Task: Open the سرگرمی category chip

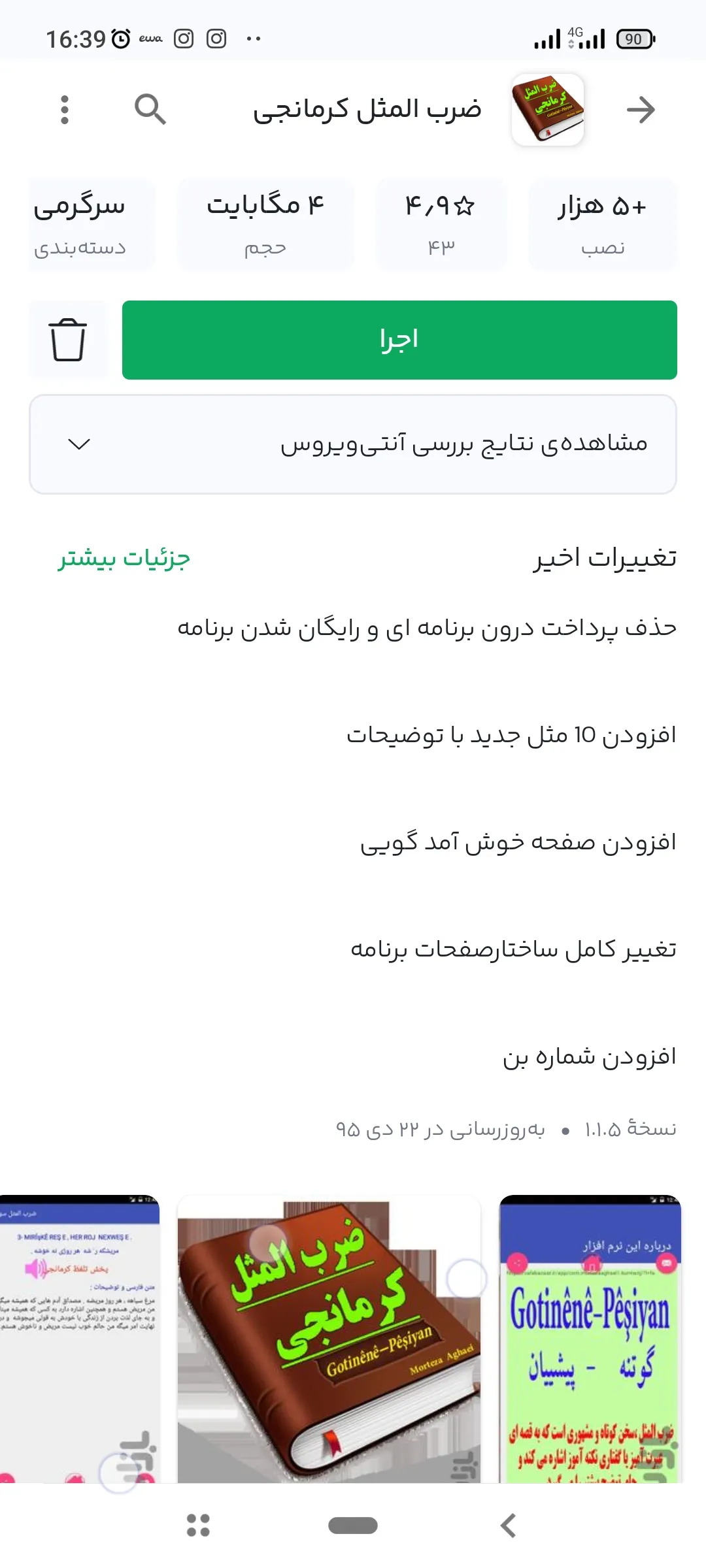Action: point(80,224)
